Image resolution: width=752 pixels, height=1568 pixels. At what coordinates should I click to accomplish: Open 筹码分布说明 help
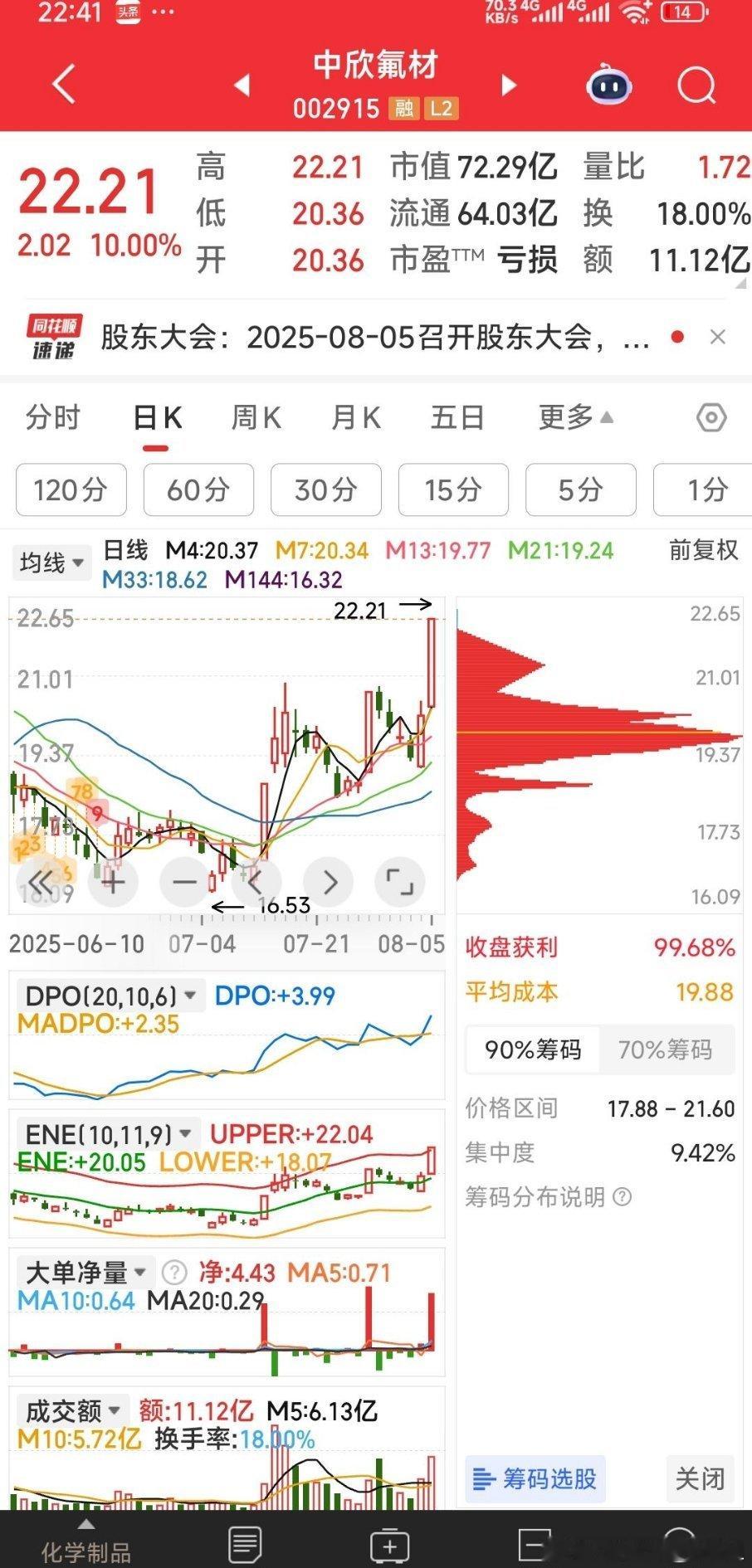[x=549, y=1196]
